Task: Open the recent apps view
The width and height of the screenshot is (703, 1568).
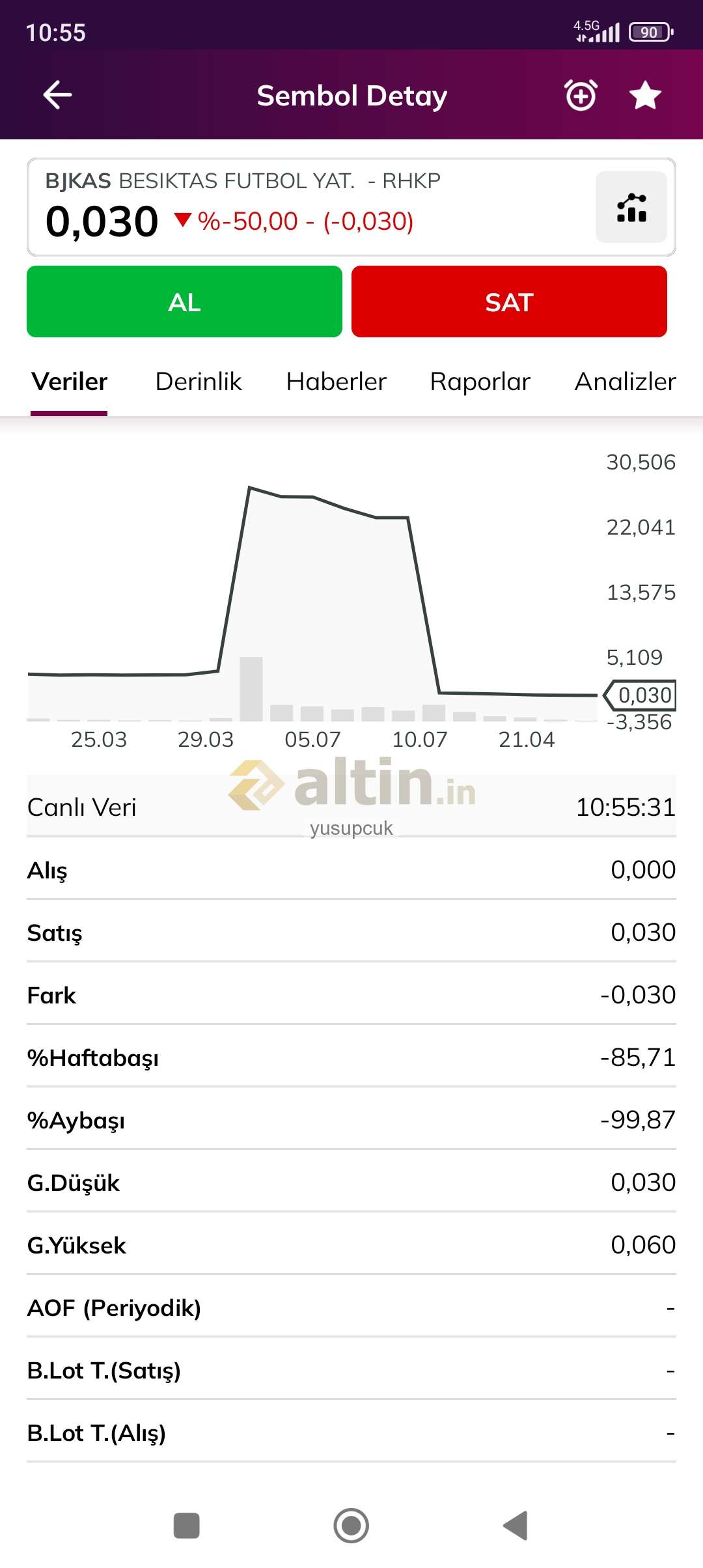Action: pos(187,1526)
